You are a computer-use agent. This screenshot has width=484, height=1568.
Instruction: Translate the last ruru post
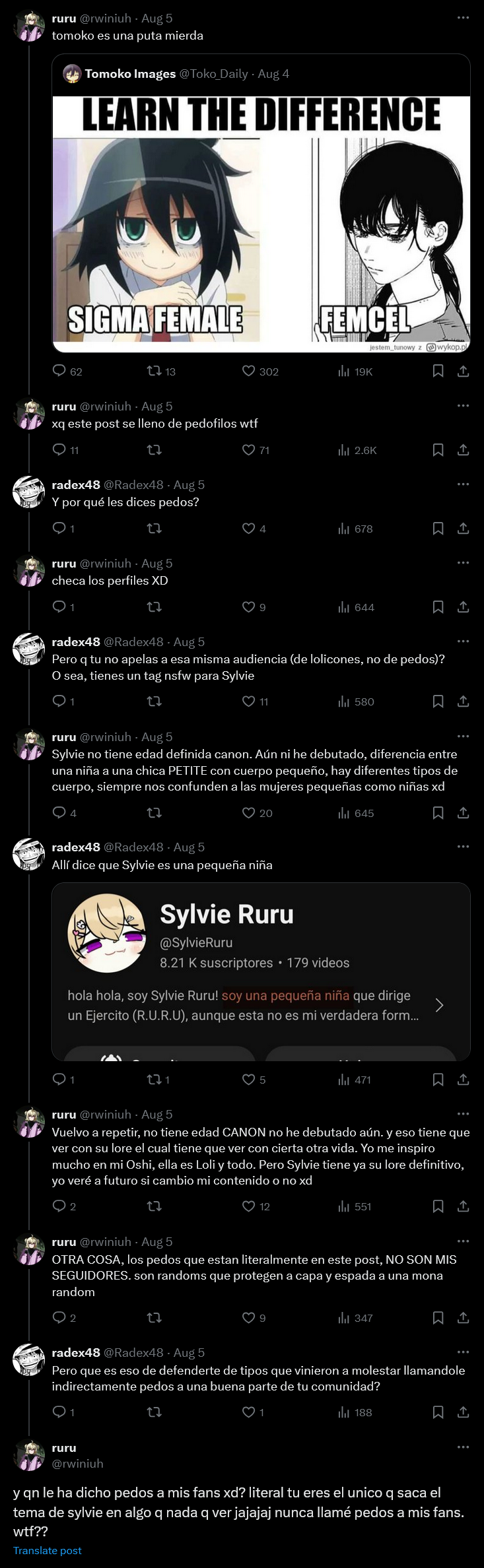48,1550
